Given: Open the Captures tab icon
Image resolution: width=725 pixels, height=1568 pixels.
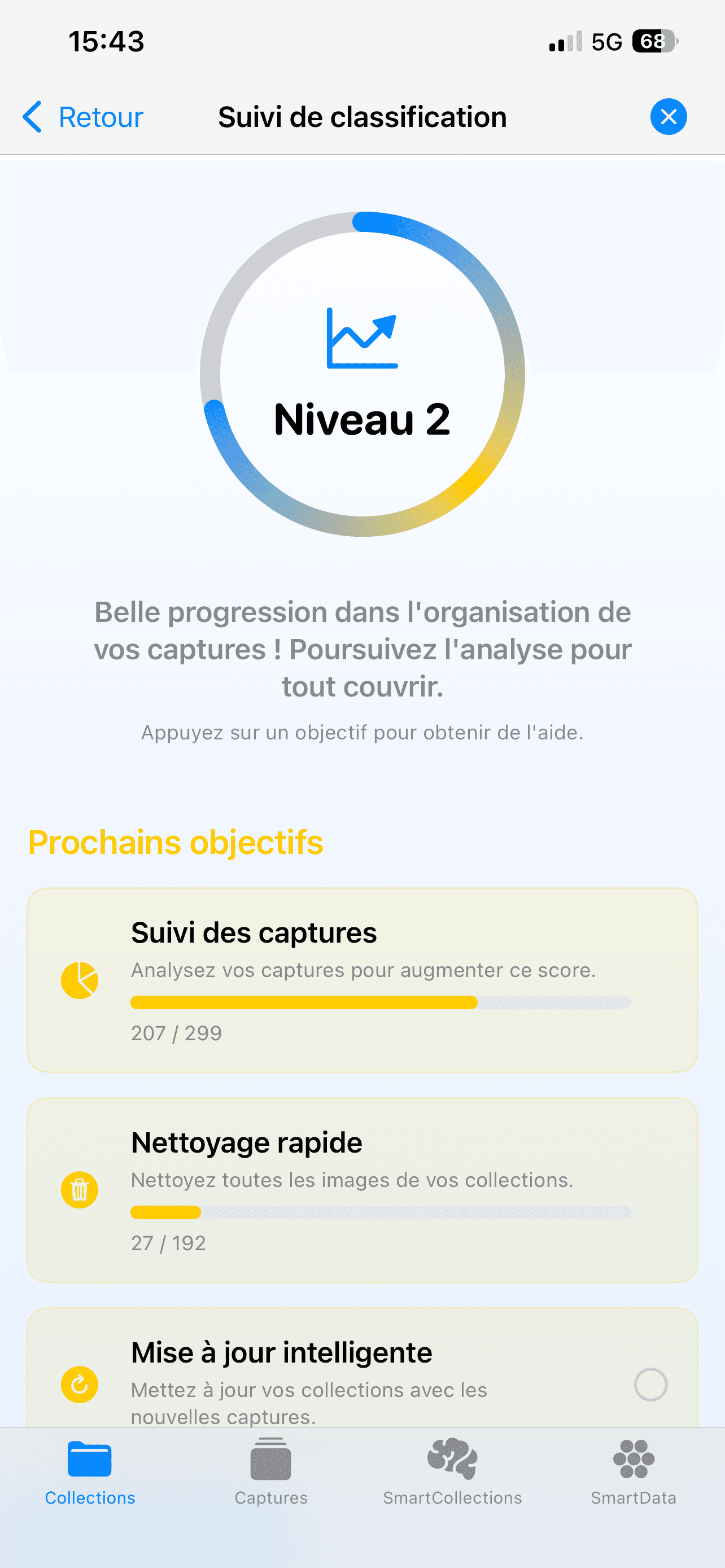Looking at the screenshot, I should click(x=270, y=1460).
